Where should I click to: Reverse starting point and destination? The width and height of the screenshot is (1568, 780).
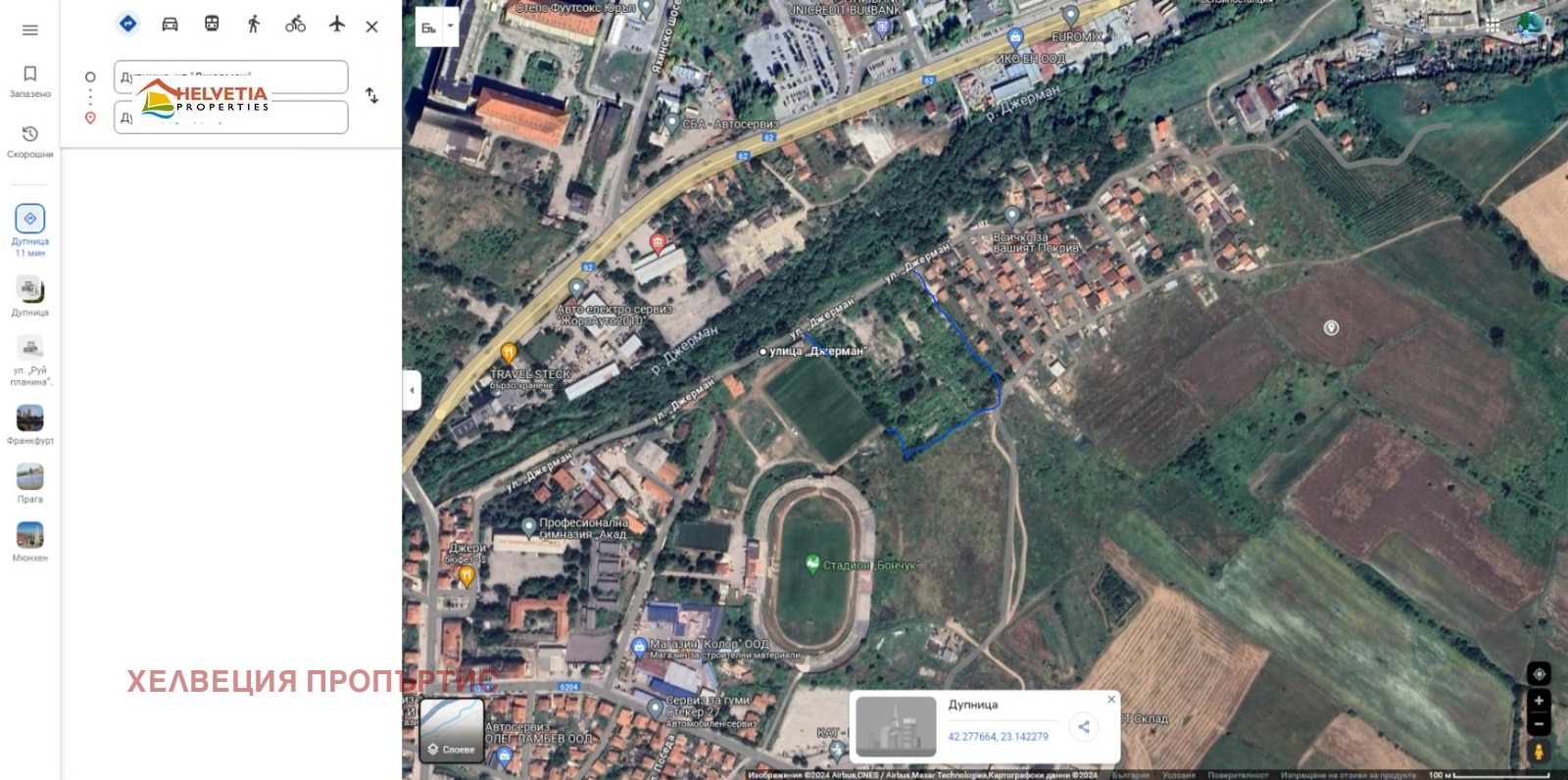click(371, 95)
